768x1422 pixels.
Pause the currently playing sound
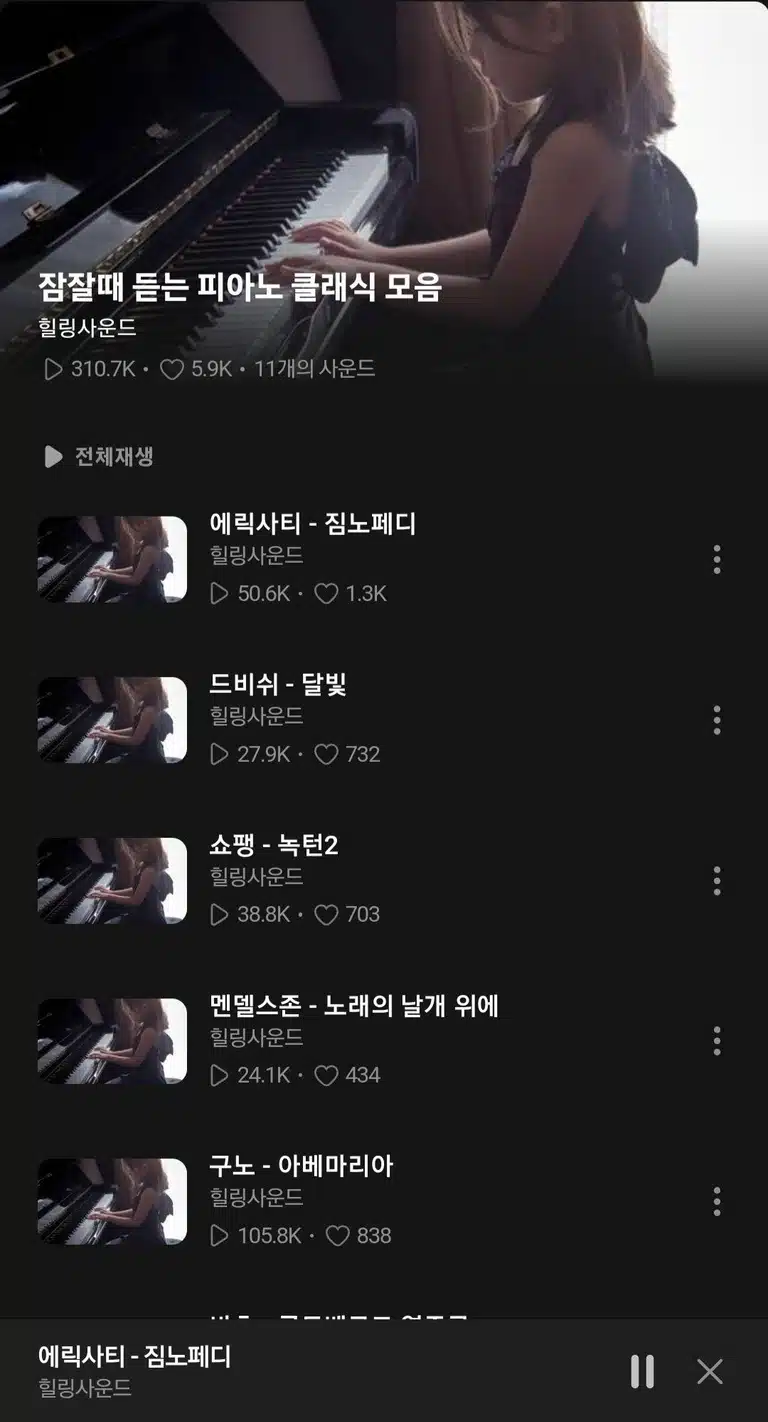642,1371
